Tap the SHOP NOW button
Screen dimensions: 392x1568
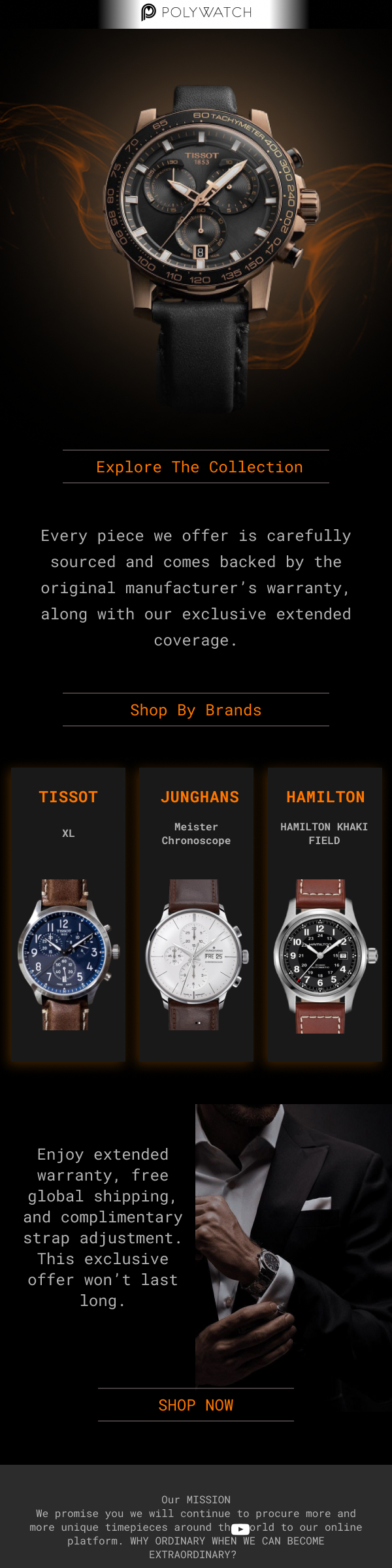coord(196,1405)
